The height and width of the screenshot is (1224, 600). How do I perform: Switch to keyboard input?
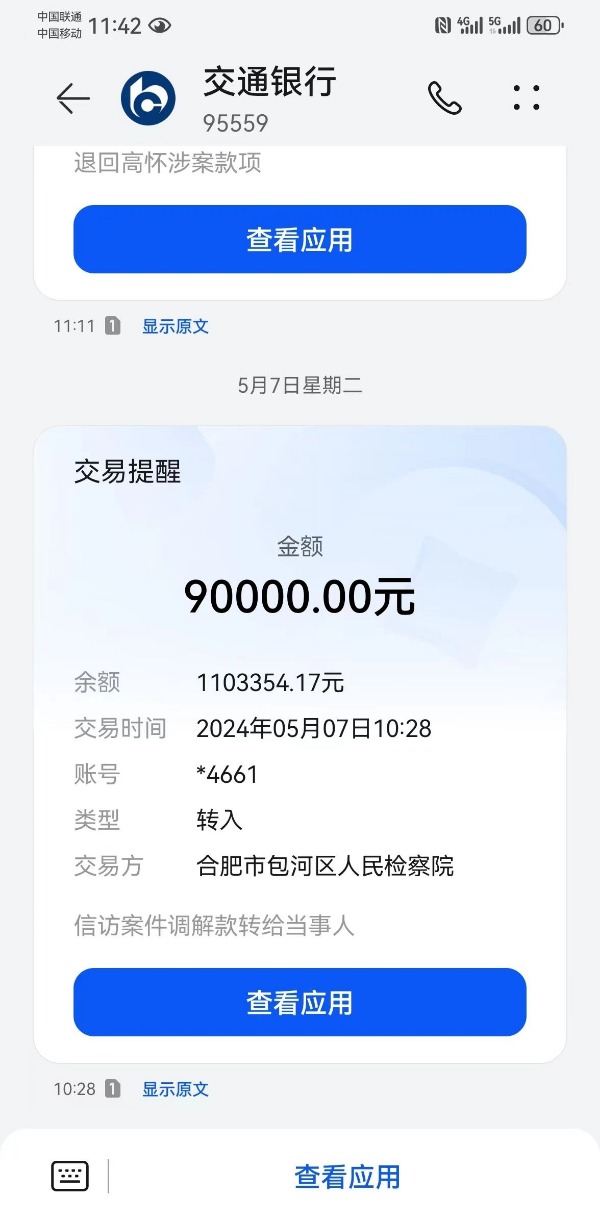click(x=70, y=1176)
